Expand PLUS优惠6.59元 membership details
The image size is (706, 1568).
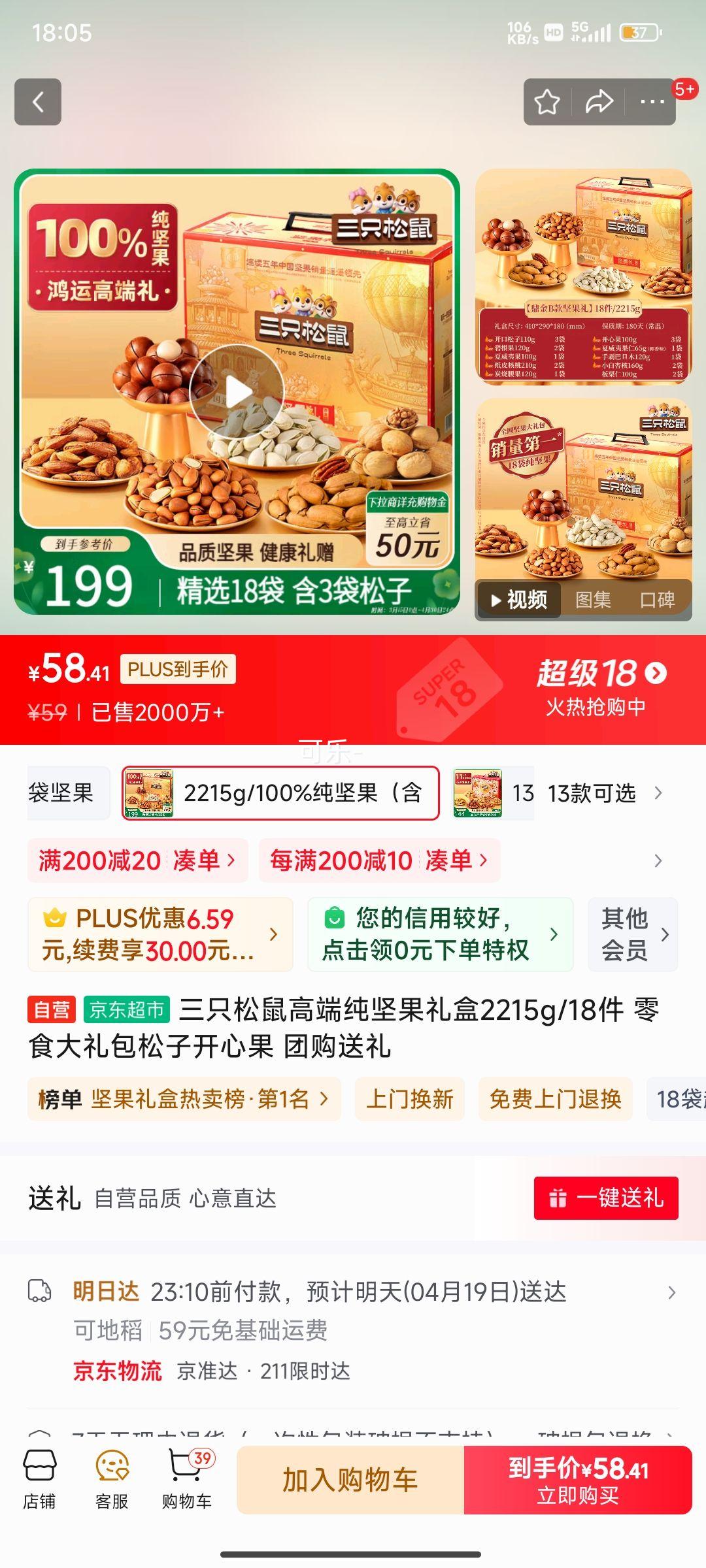159,934
